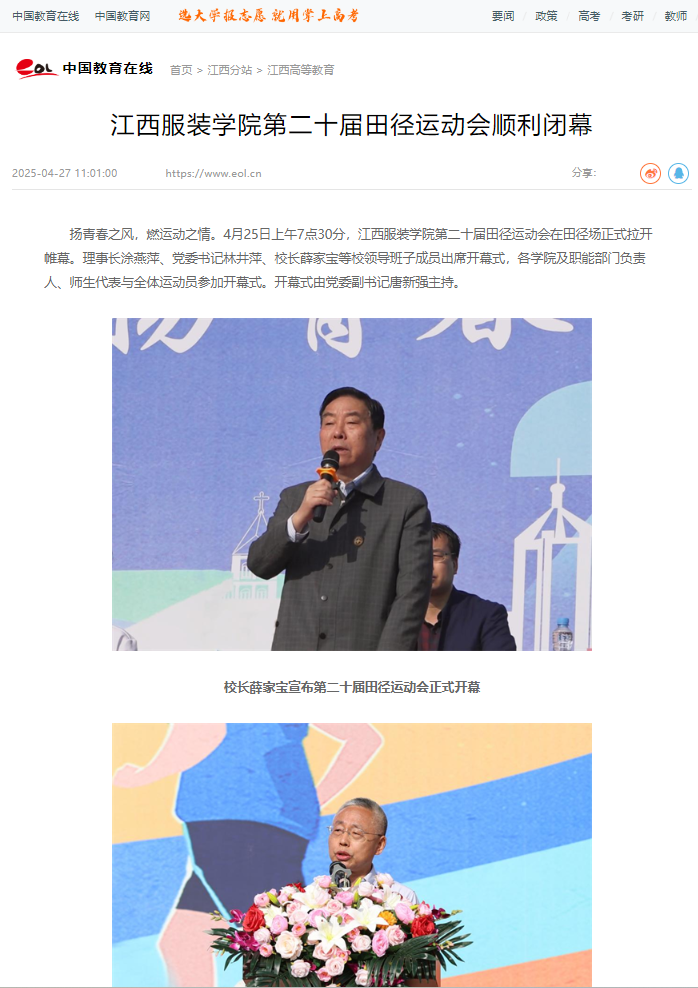The width and height of the screenshot is (698, 988).
Task: Open the https://www.eol.cn source link
Action: click(213, 173)
